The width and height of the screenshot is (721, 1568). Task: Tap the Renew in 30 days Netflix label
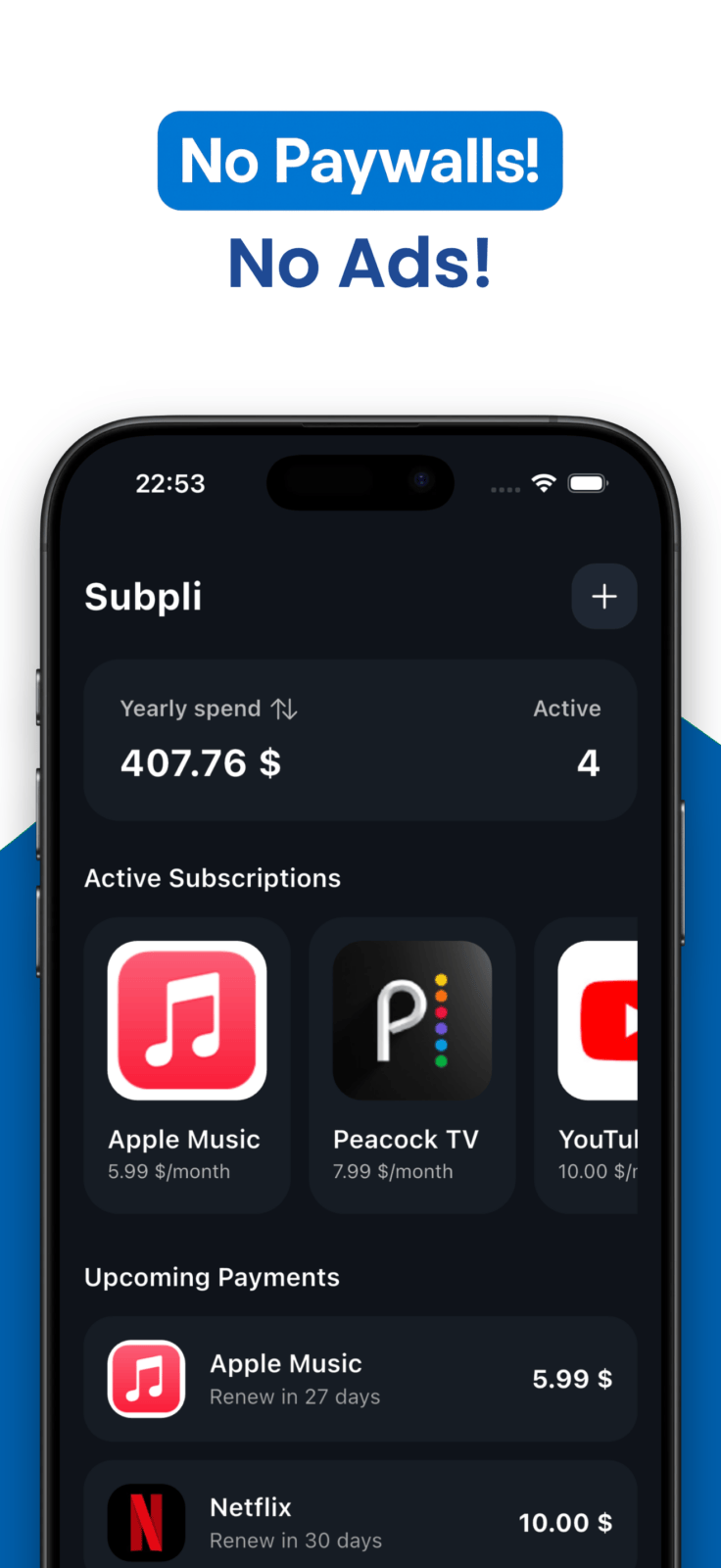[295, 1541]
